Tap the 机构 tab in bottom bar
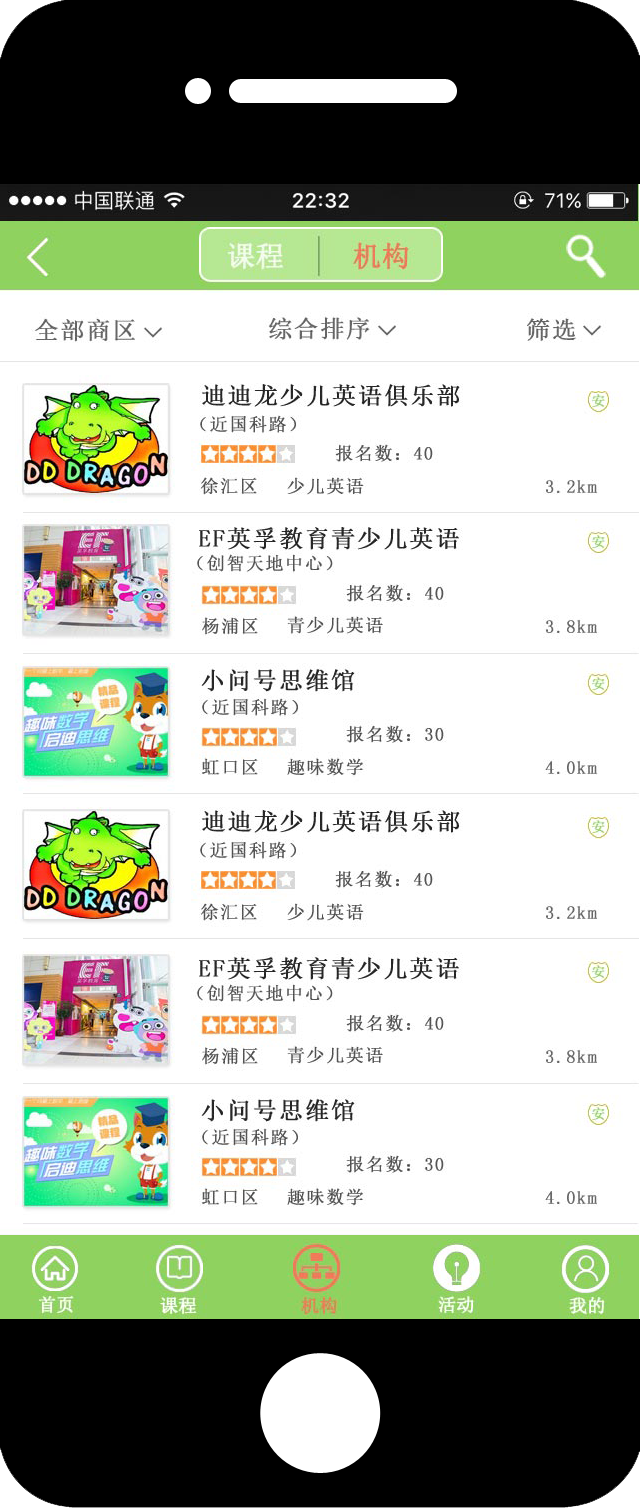 pos(318,1279)
